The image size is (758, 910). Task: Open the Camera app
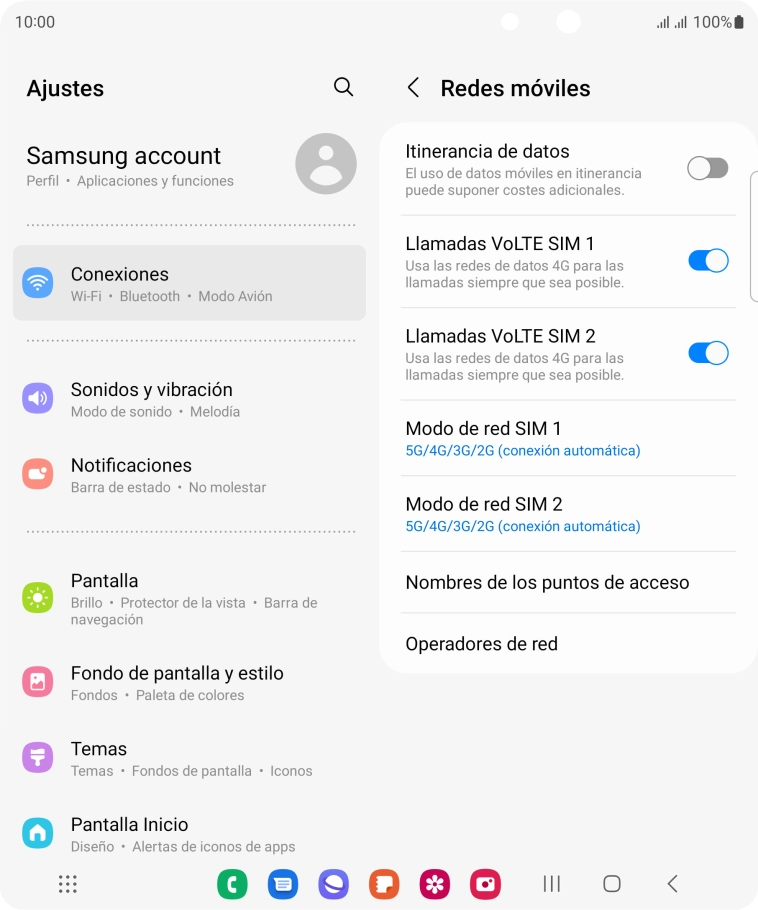tap(484, 884)
